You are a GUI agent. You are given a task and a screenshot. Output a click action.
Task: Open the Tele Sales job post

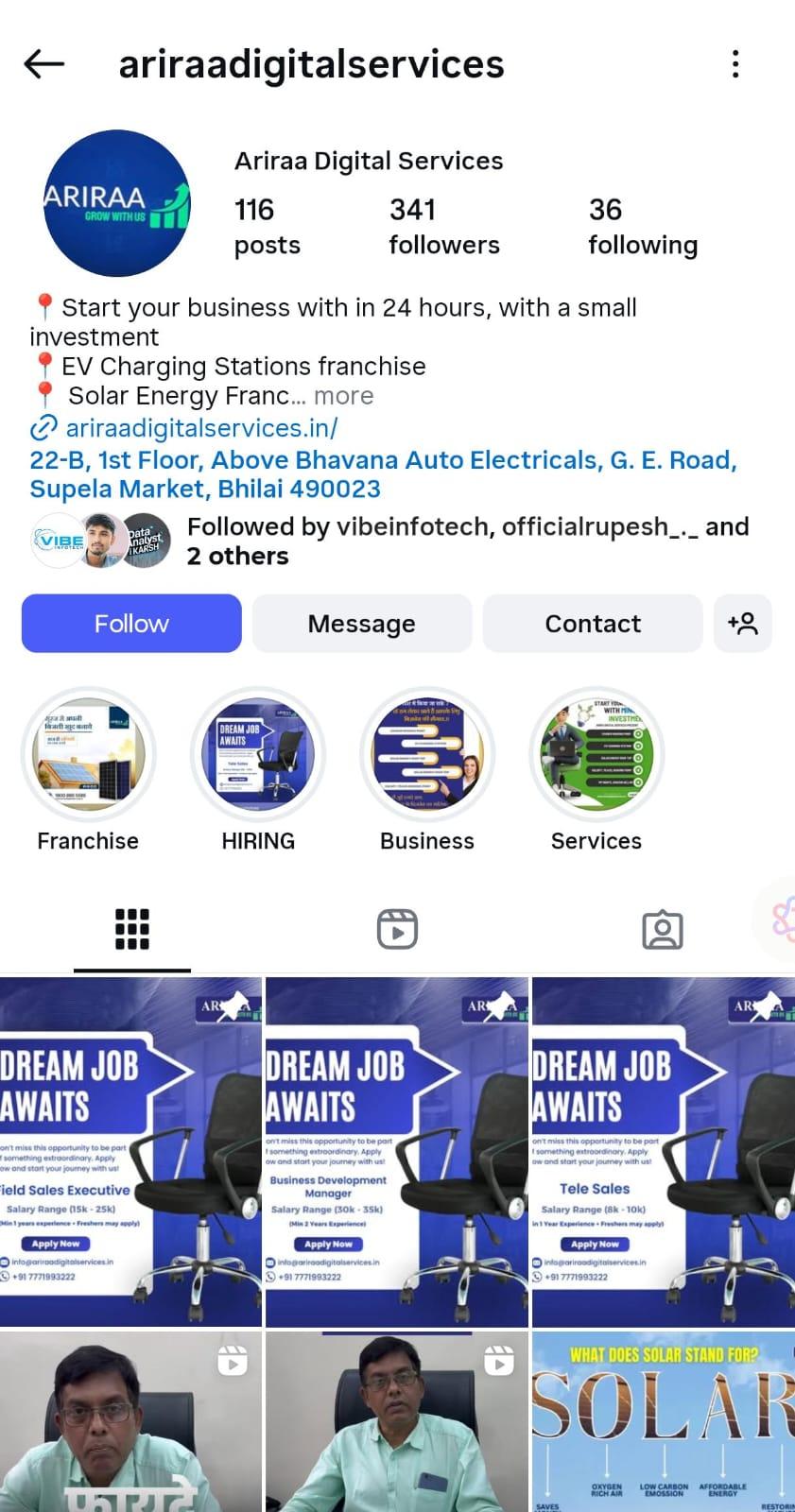point(663,1152)
